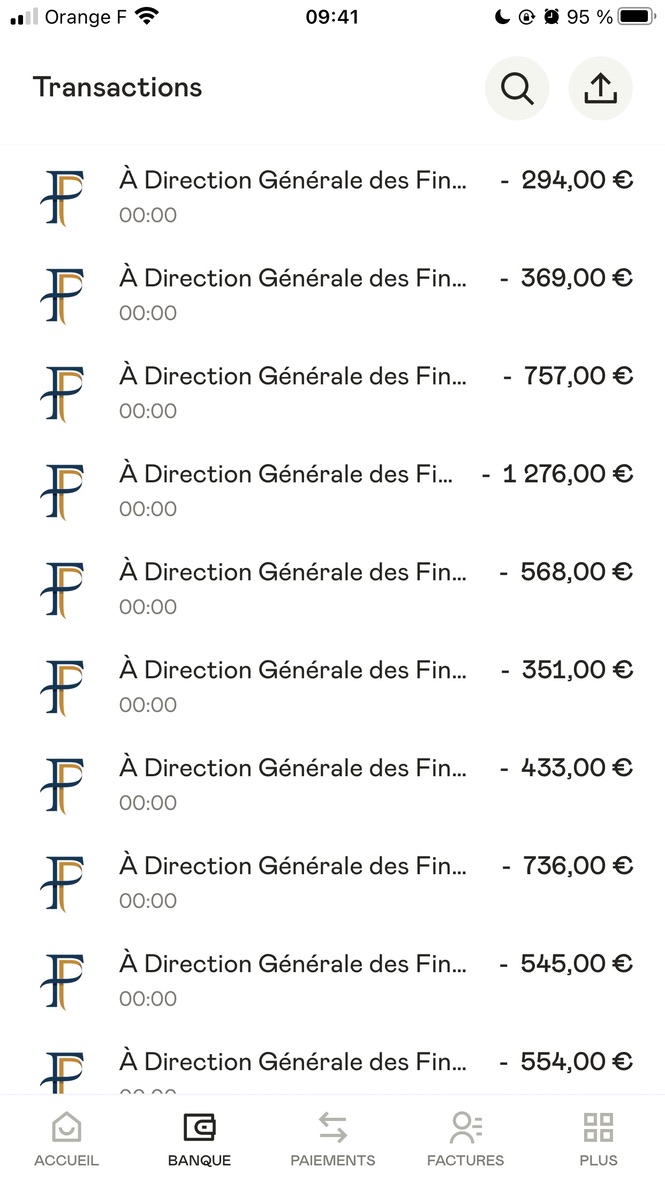Select the 736,00 € payment row
Viewport: 665px width, 1182px height.
pyautogui.click(x=332, y=882)
